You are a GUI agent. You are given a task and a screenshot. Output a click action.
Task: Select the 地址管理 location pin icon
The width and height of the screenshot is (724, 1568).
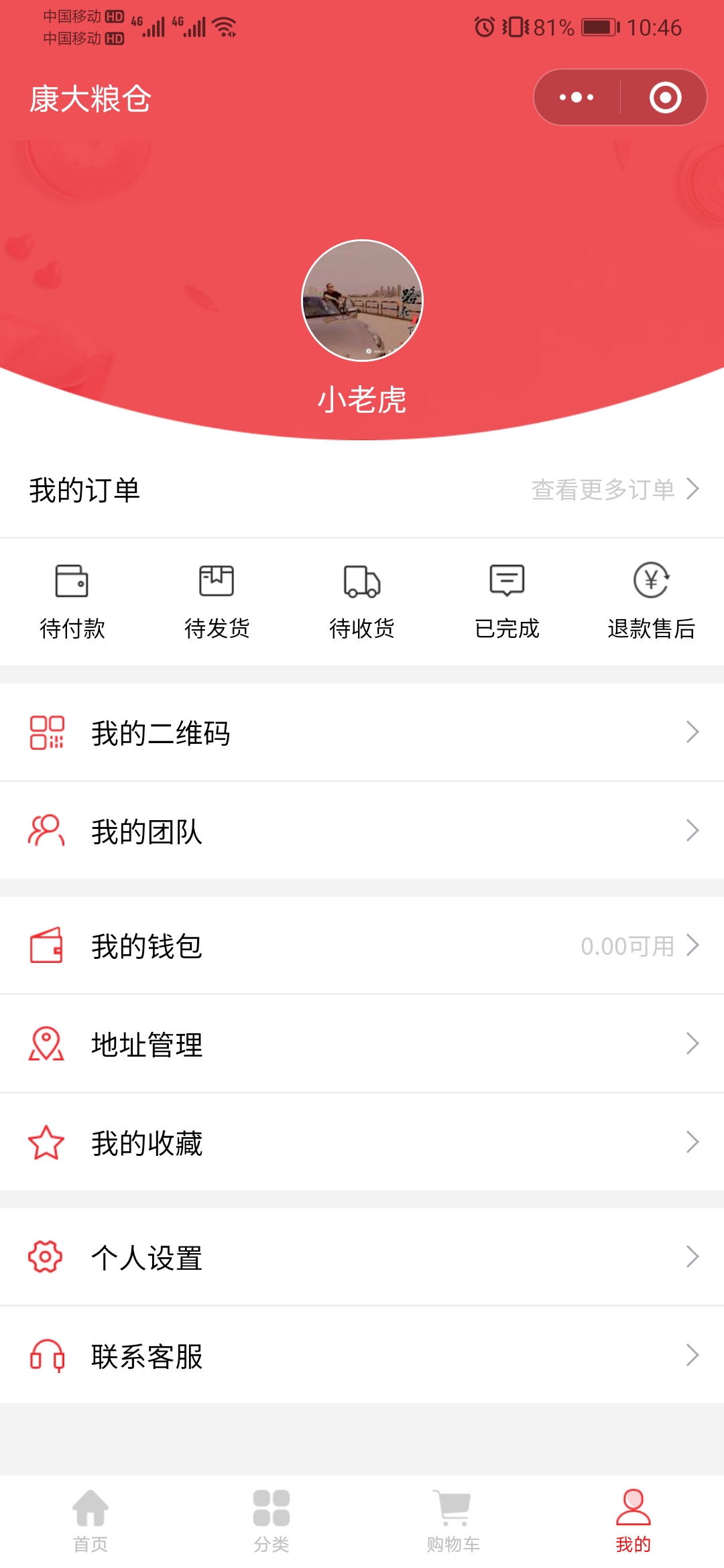point(46,1043)
